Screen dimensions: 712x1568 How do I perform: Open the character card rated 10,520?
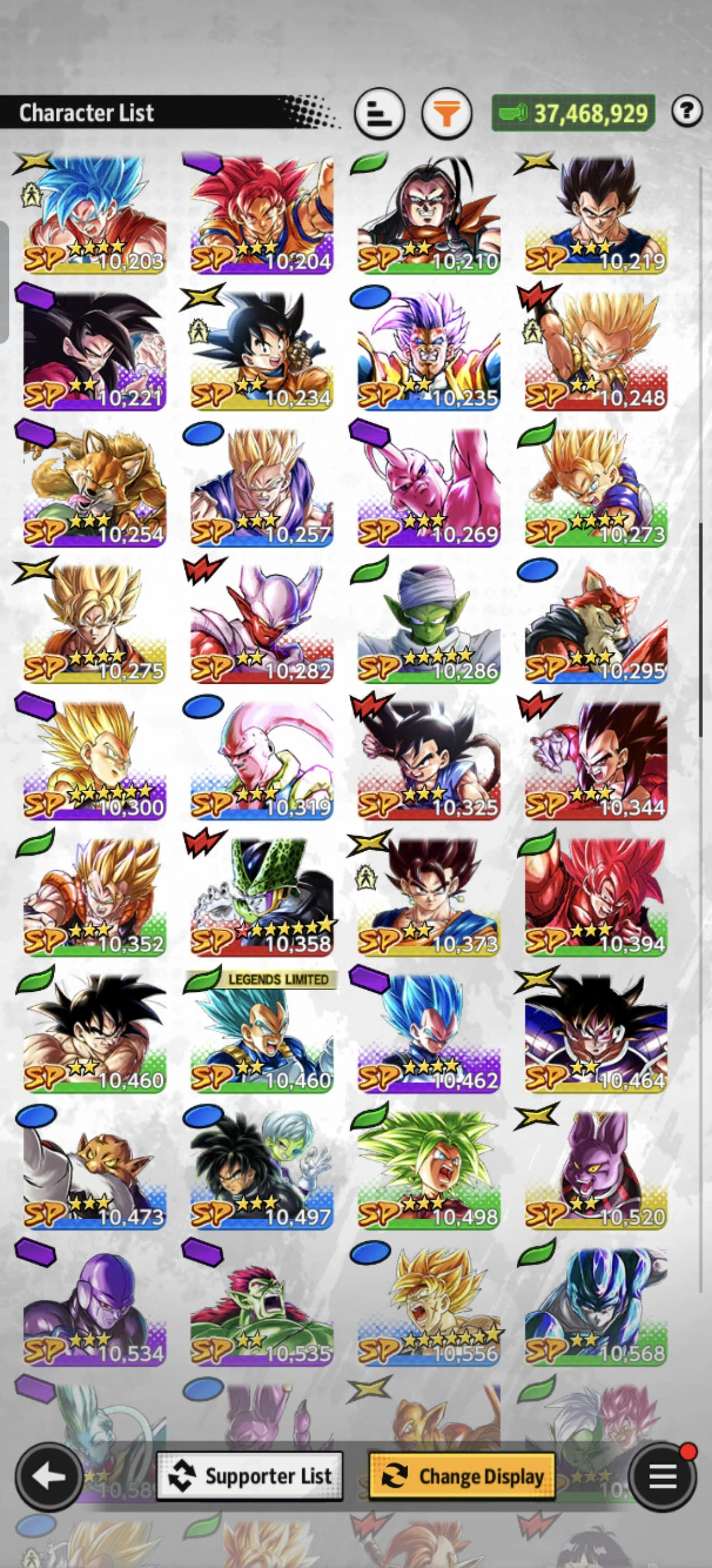pyautogui.click(x=596, y=1169)
